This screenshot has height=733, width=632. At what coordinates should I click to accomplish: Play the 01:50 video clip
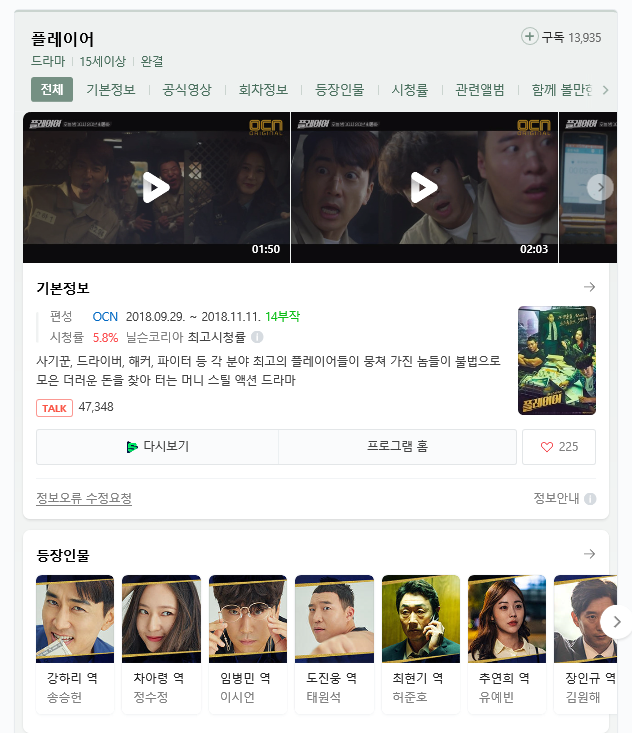157,187
